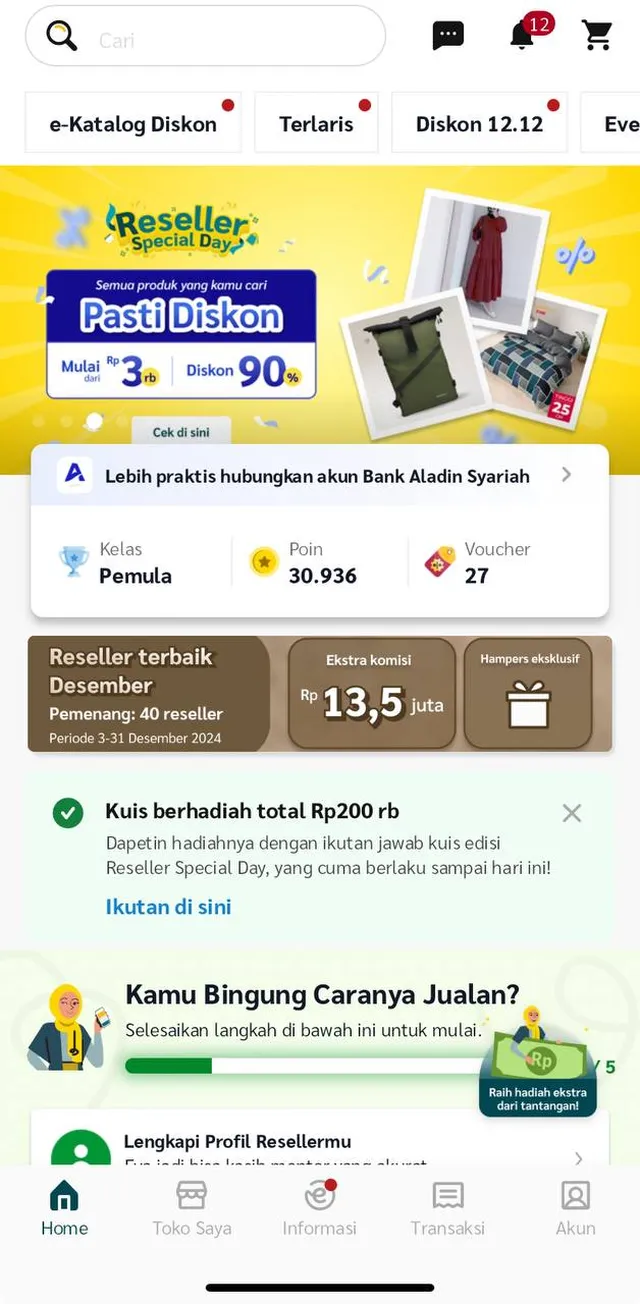
Task: Open the shopping cart
Action: click(598, 35)
